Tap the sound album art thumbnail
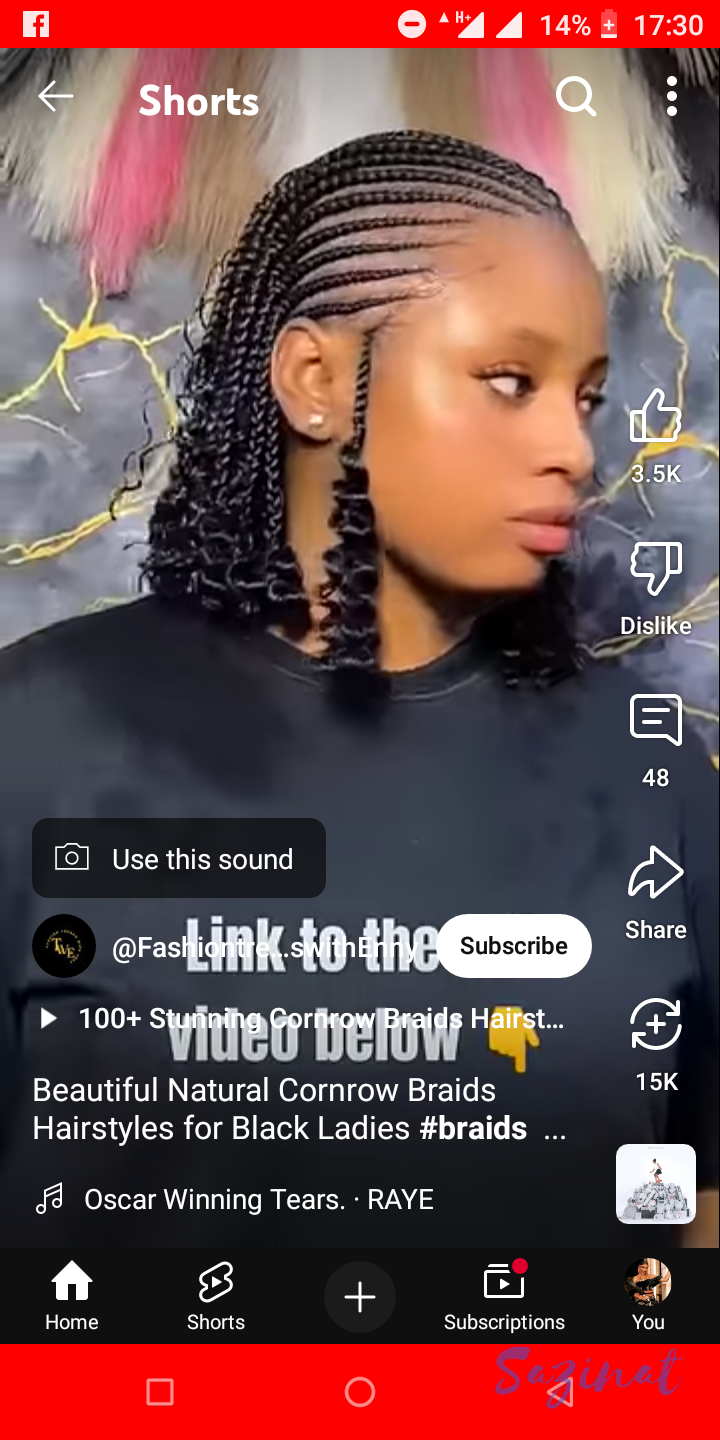 click(x=655, y=1184)
